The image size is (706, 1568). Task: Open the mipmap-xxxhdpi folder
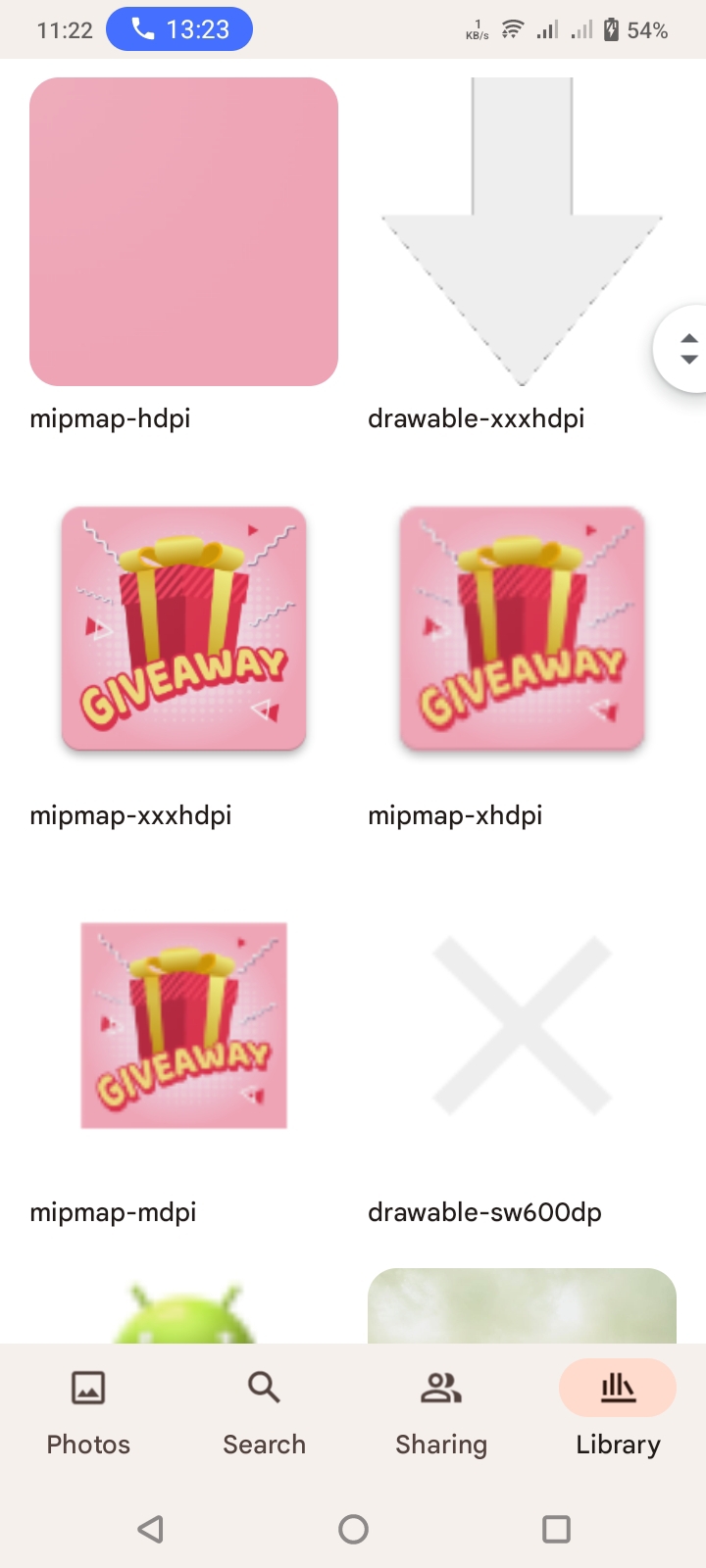[183, 629]
